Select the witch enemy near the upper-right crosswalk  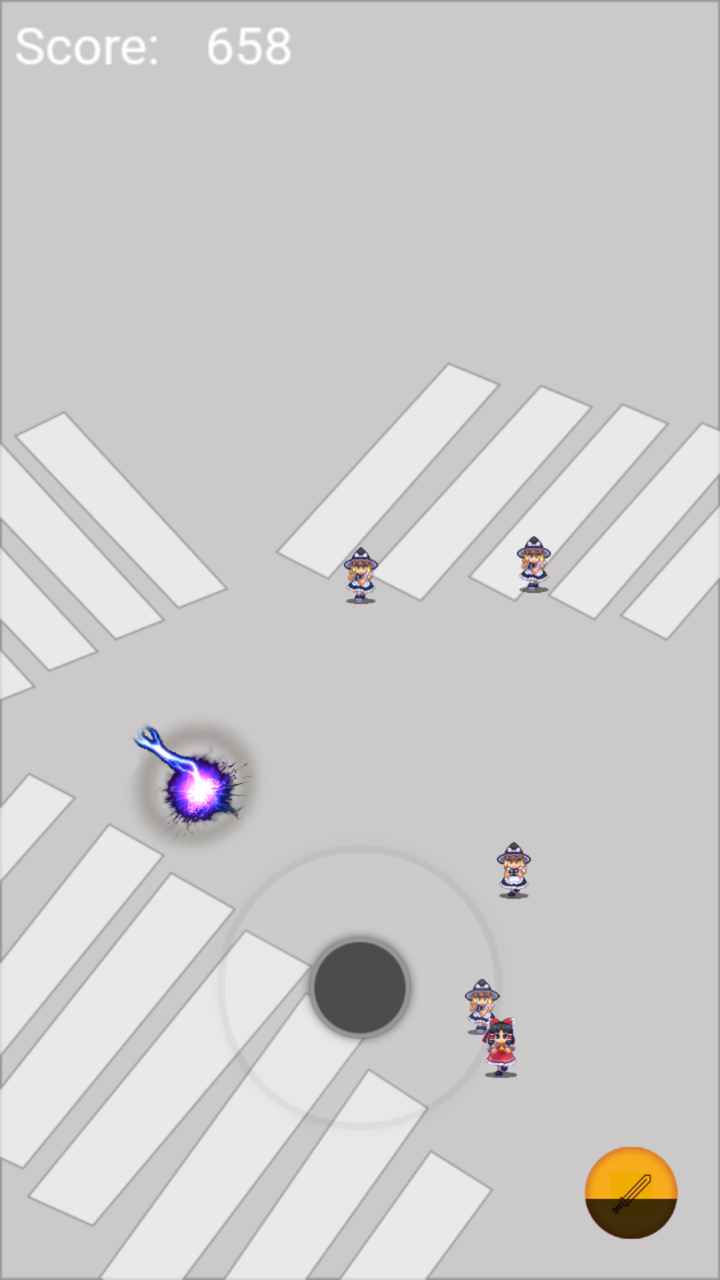pyautogui.click(x=530, y=562)
